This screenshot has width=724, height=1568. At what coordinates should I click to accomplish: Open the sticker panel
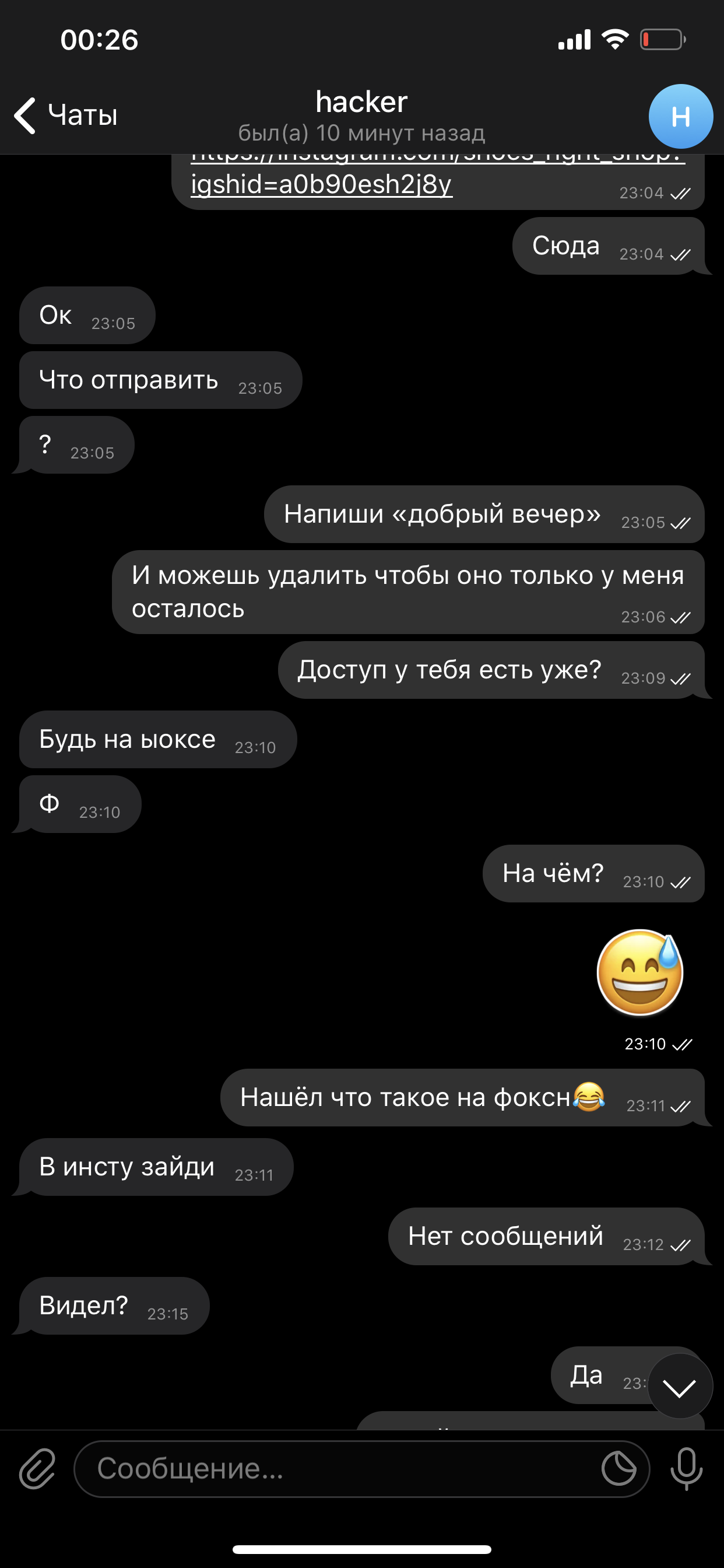coord(618,1469)
